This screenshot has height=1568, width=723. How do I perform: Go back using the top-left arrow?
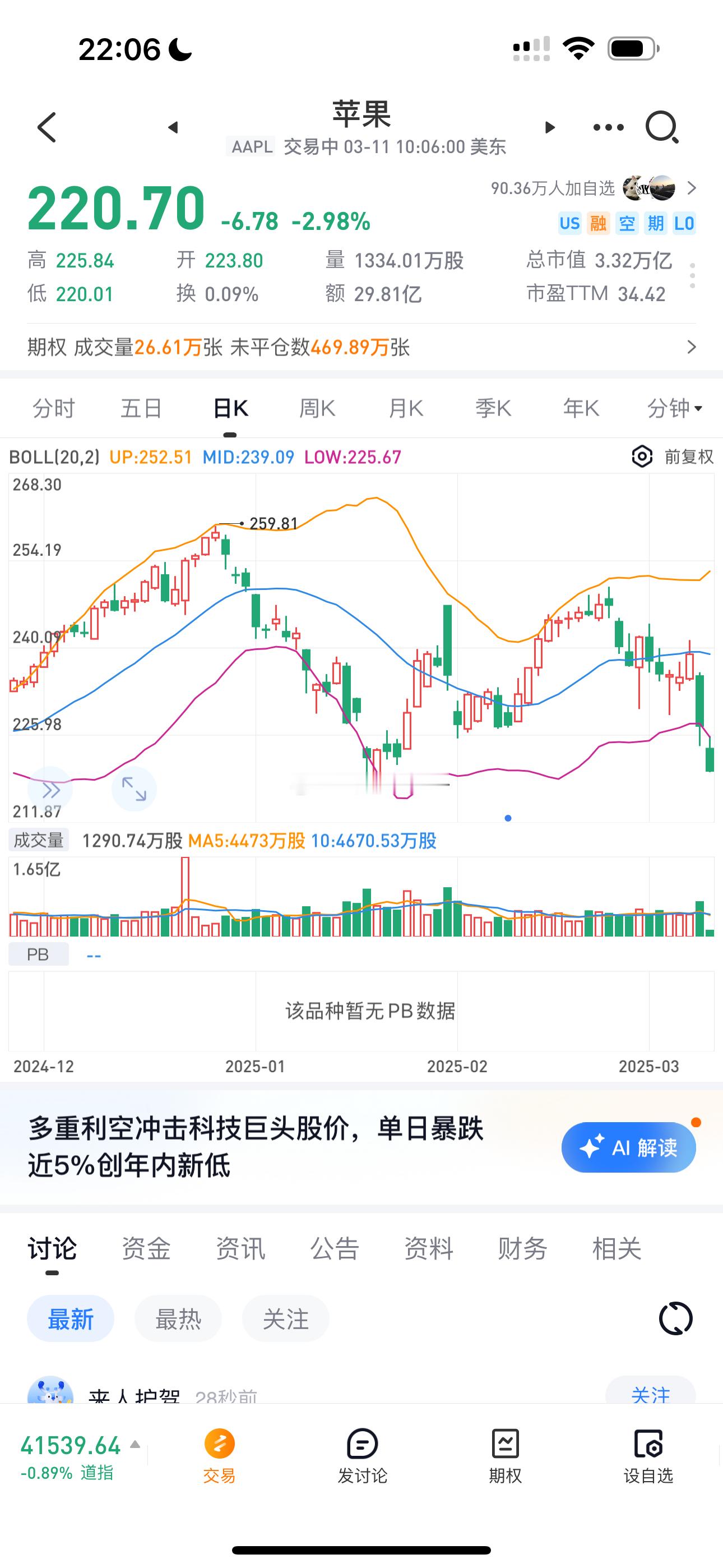coord(47,127)
